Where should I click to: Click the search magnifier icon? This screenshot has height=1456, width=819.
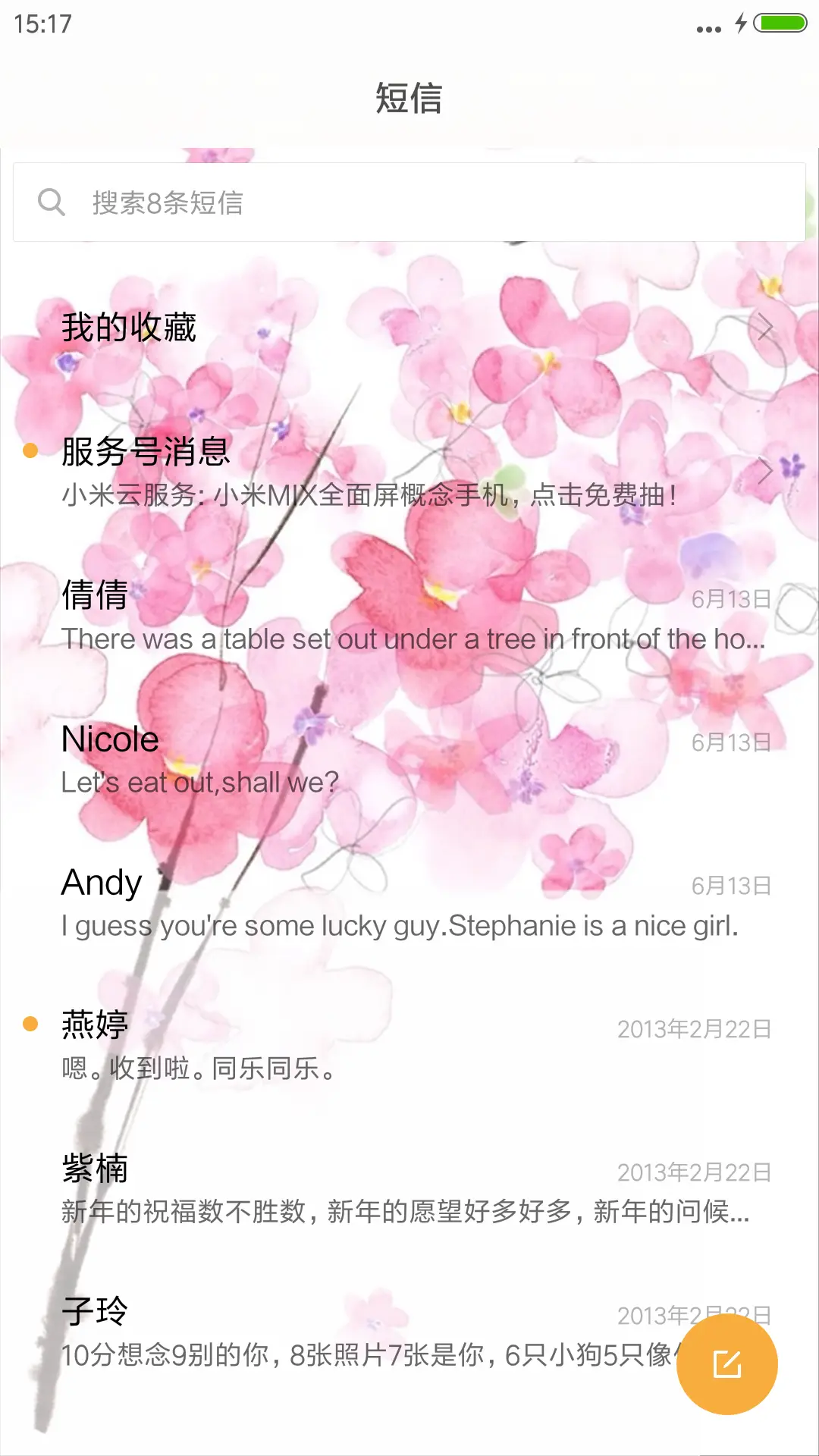[51, 201]
